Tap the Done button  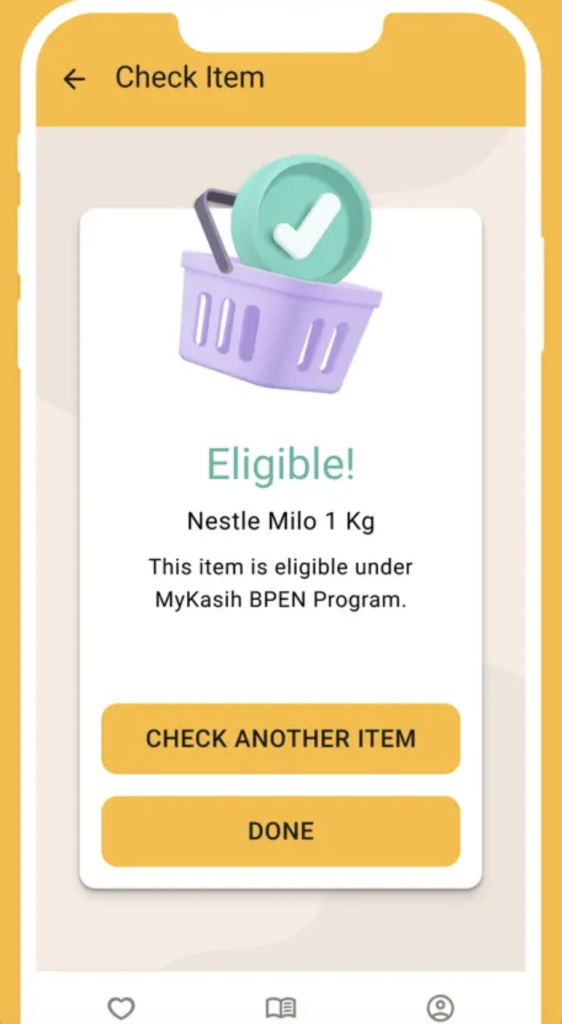pyautogui.click(x=281, y=831)
